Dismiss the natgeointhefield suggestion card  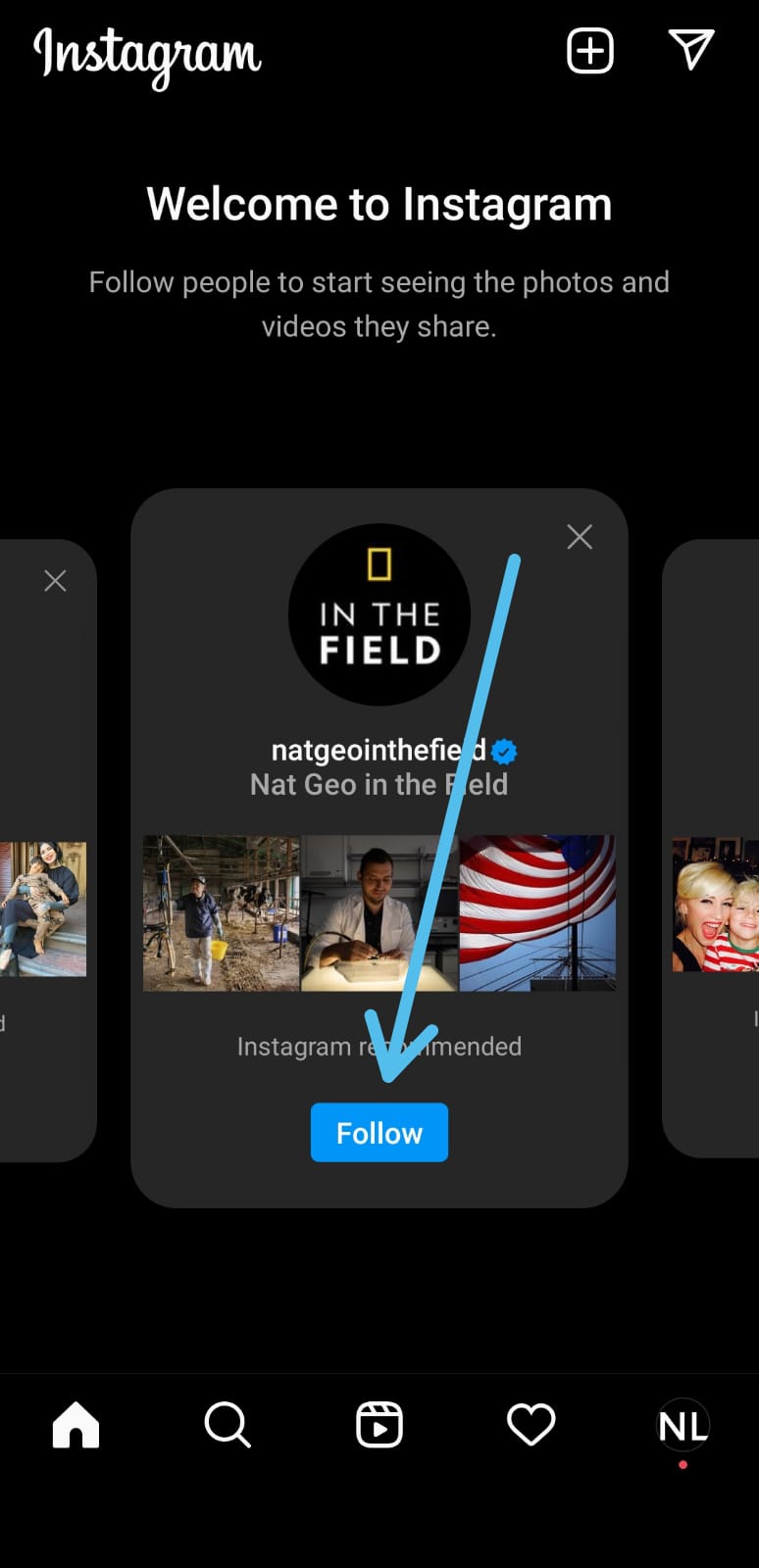tap(580, 536)
